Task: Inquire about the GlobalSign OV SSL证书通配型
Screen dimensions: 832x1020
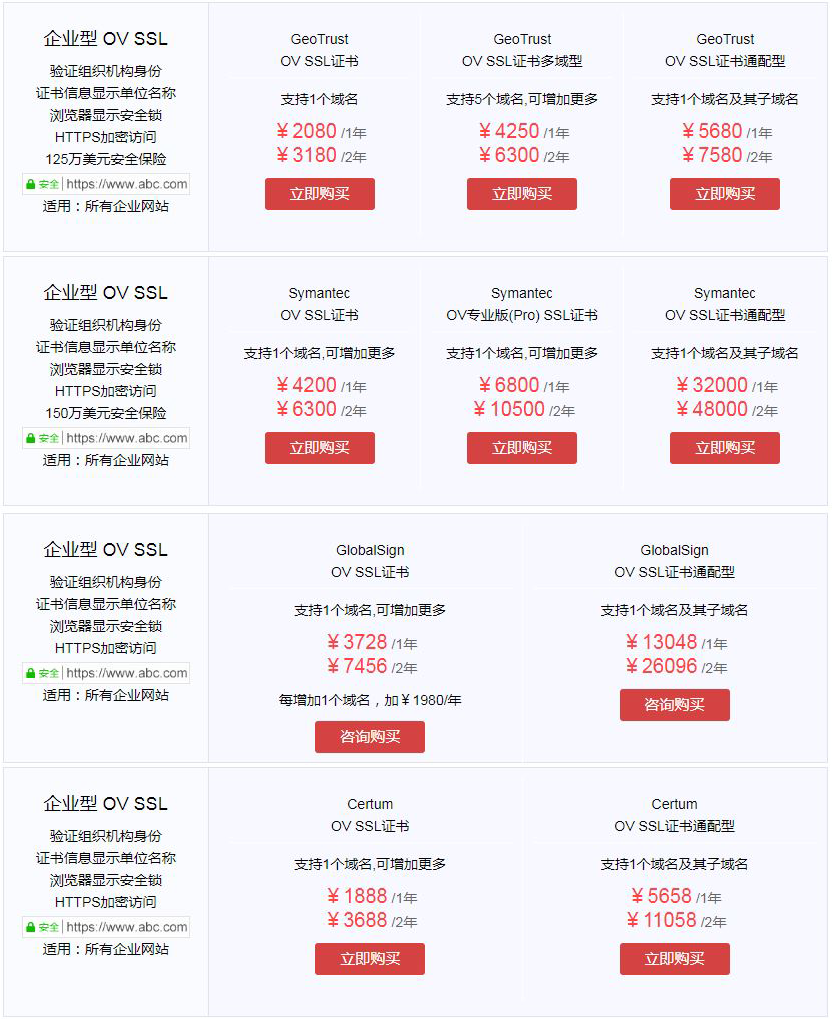Action: point(674,705)
